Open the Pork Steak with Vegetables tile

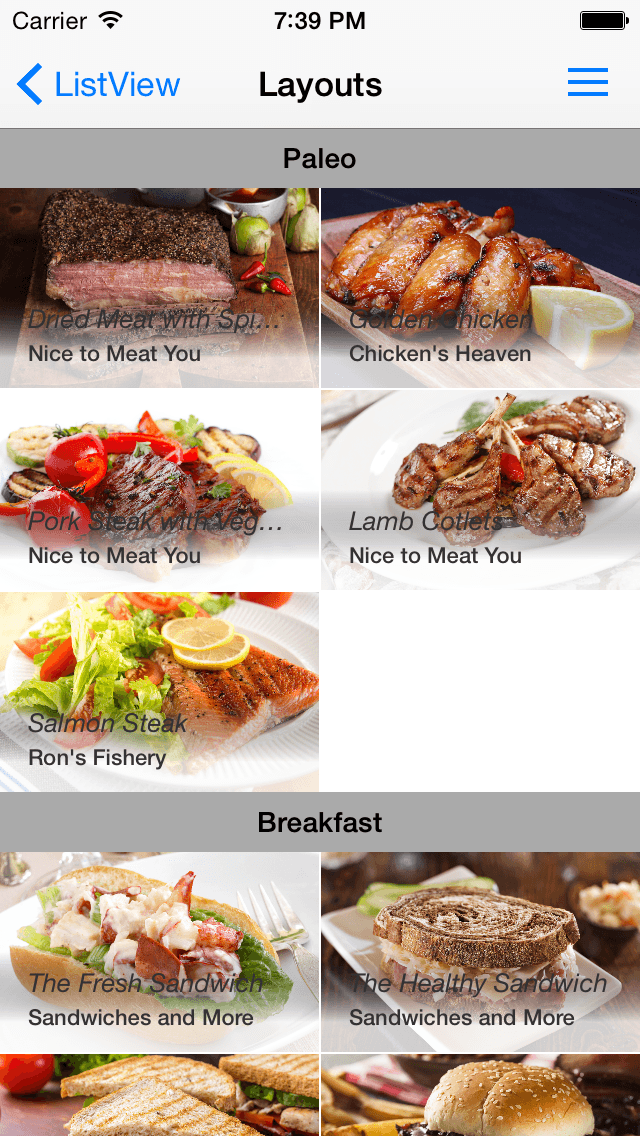tap(159, 490)
